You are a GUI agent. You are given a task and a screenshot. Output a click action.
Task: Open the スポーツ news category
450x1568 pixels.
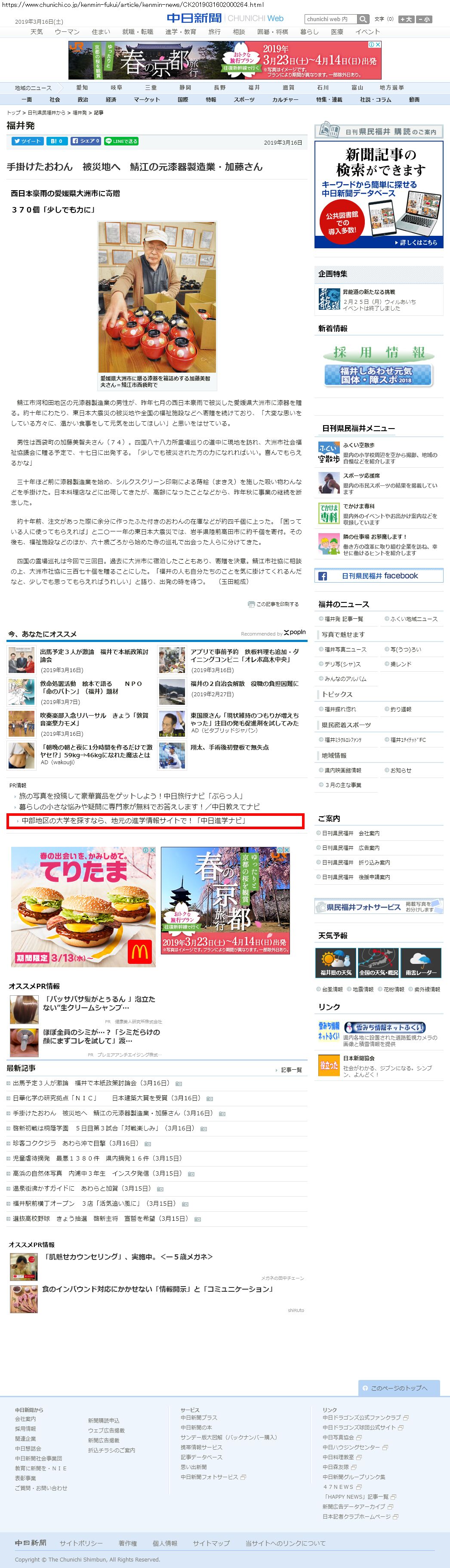tap(243, 99)
